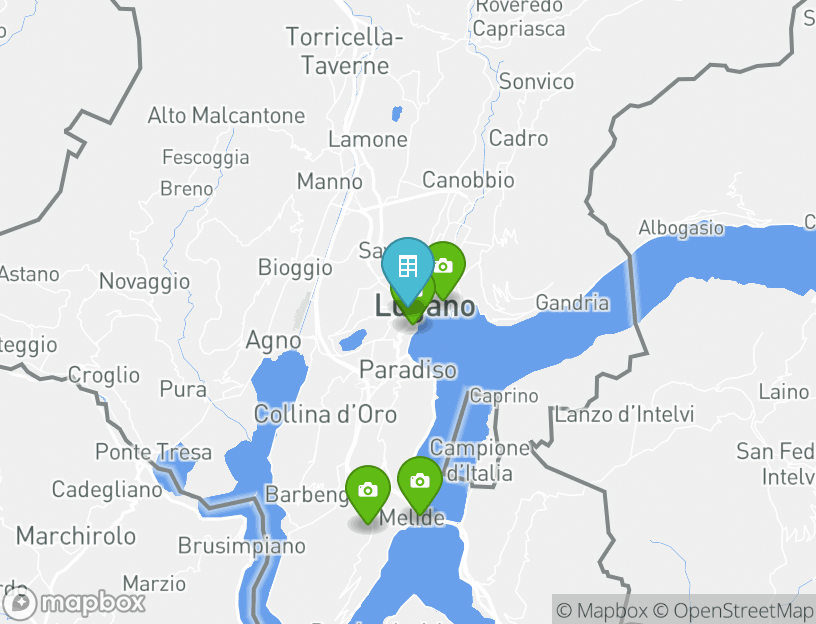The height and width of the screenshot is (624, 816).
Task: Open the © OpenStreetMap attribution link
Action: [x=733, y=611]
